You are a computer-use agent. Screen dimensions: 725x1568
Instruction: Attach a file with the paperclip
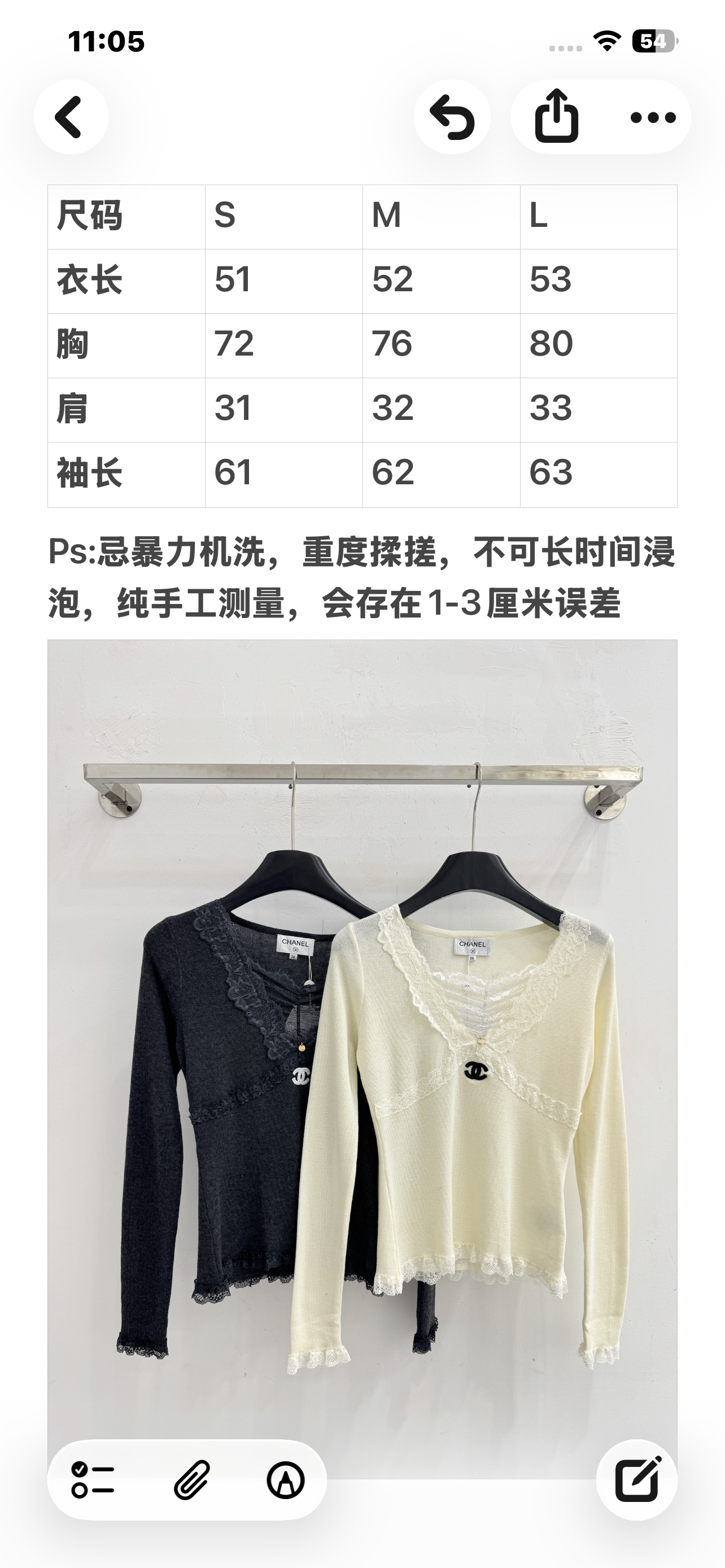pos(192,1479)
